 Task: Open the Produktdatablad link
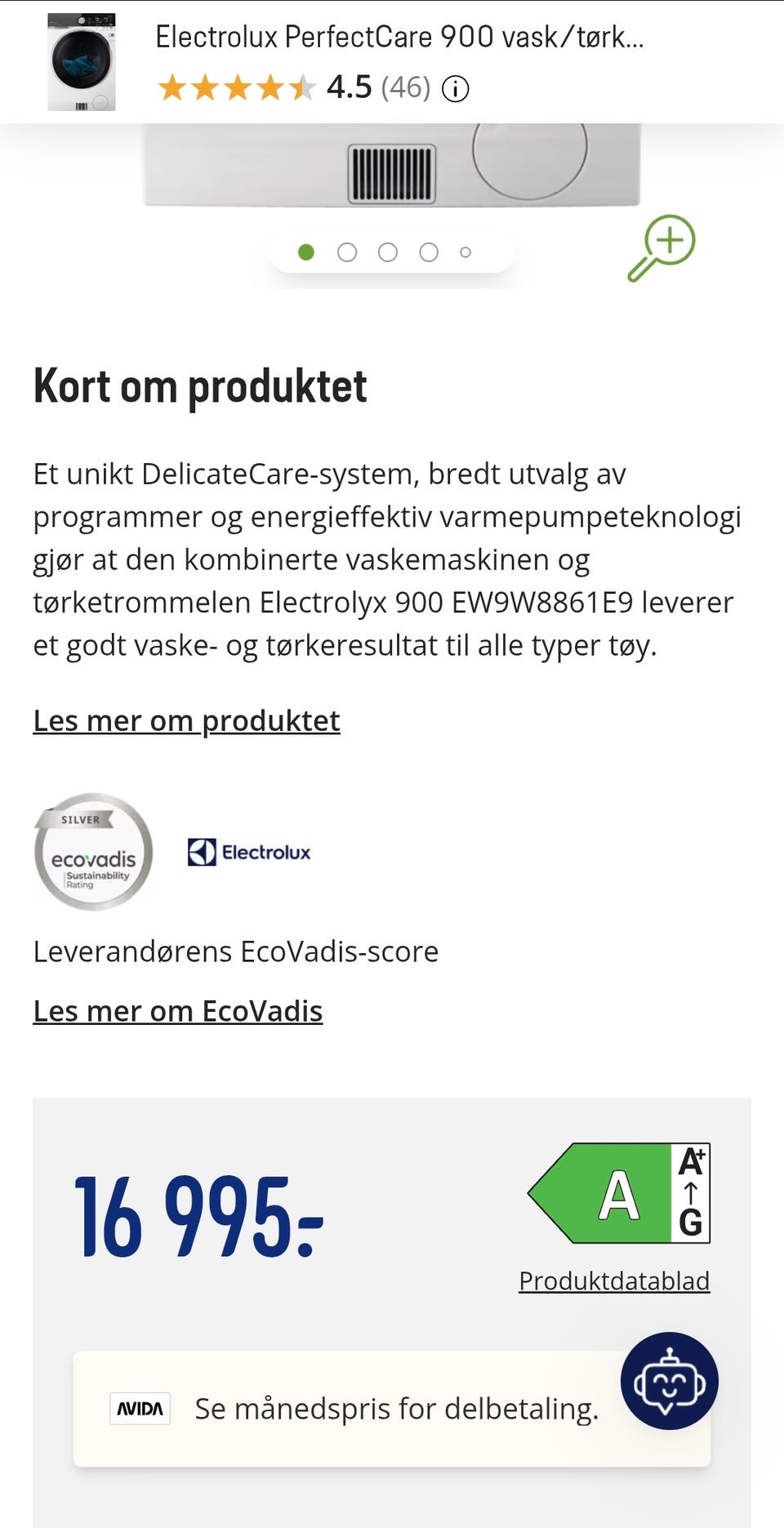[614, 1280]
